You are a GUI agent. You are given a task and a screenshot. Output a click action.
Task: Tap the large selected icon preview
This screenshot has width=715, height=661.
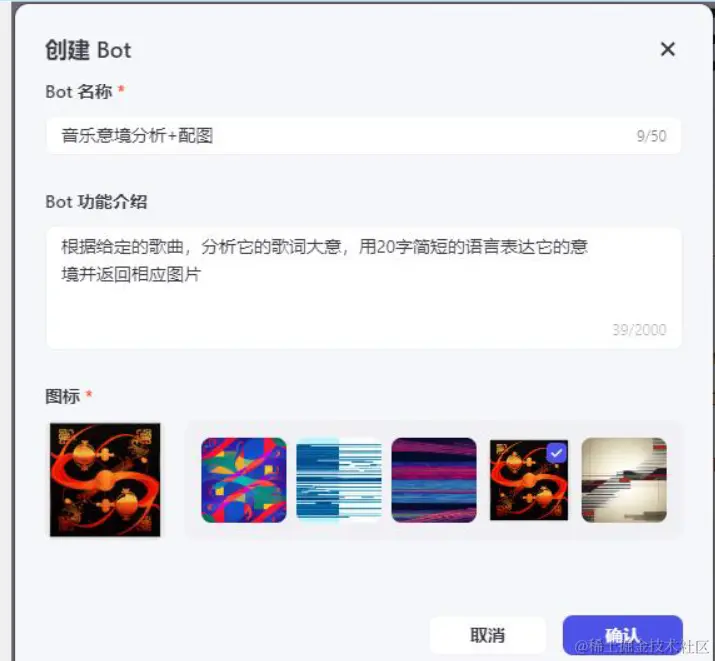(x=105, y=480)
